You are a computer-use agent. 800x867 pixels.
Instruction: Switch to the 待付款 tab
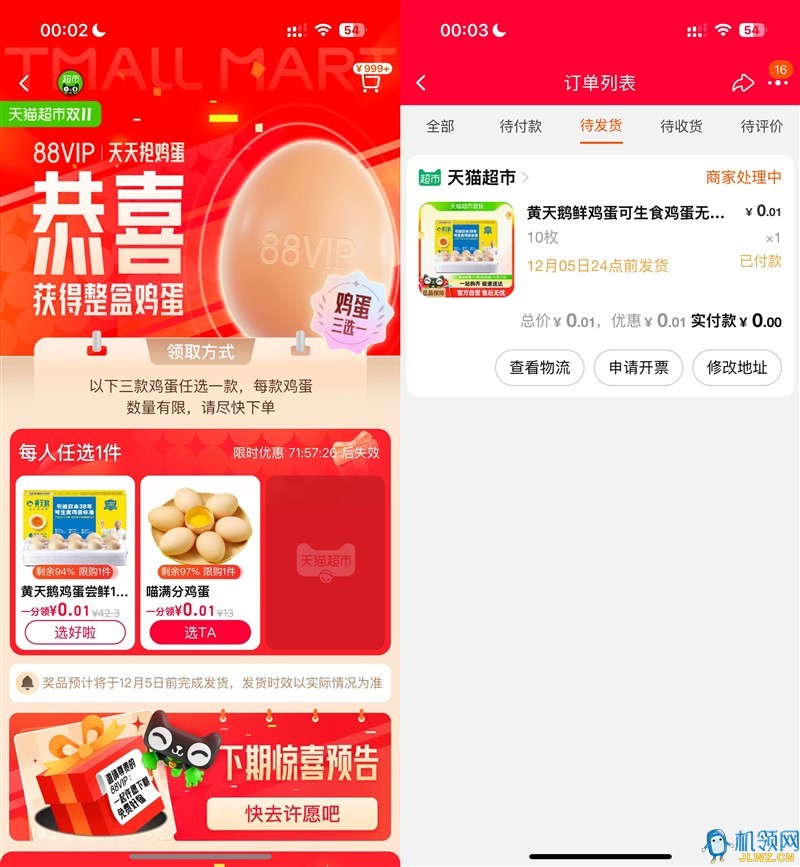(x=520, y=126)
